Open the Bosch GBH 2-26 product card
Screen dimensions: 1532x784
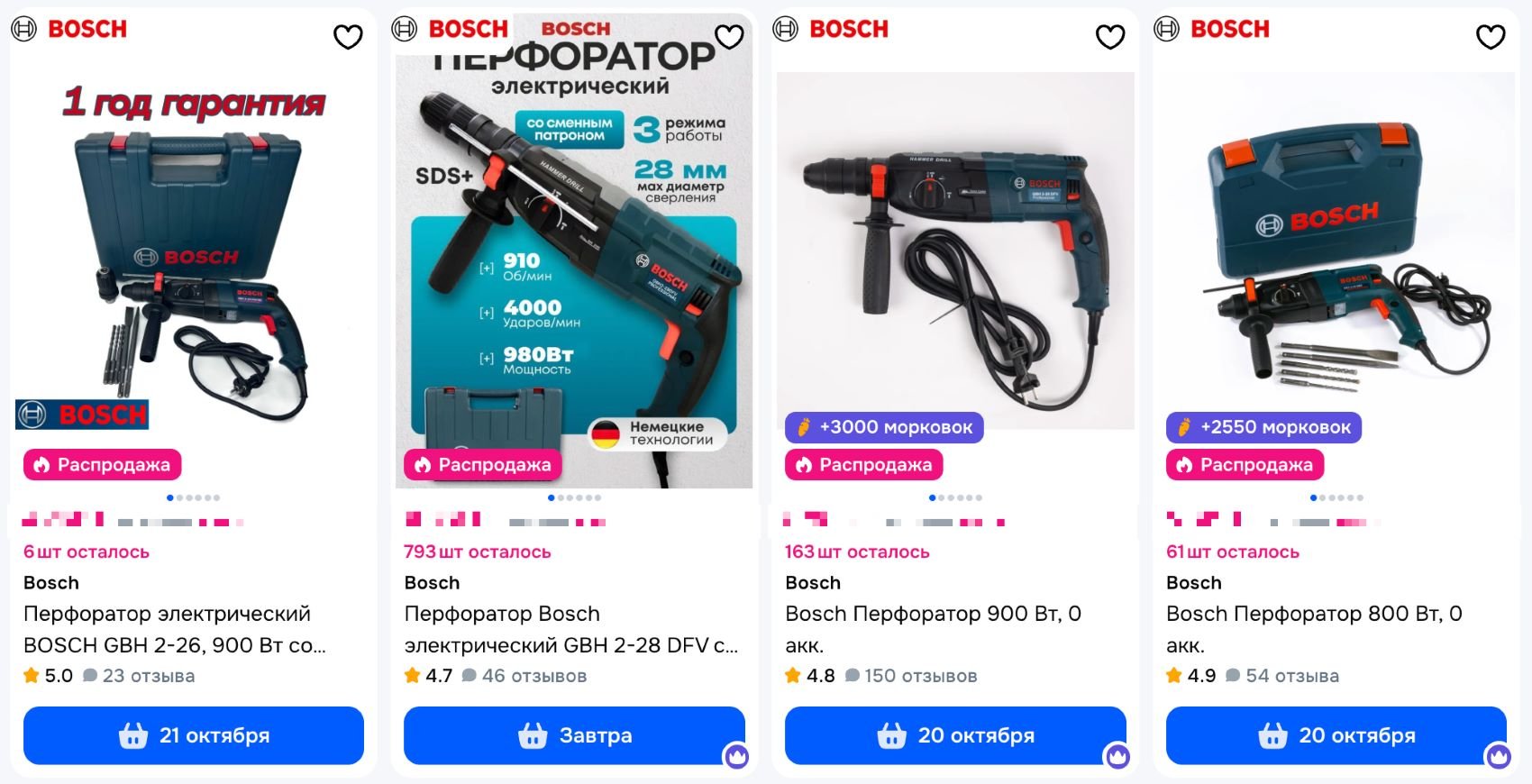pyautogui.click(x=174, y=629)
